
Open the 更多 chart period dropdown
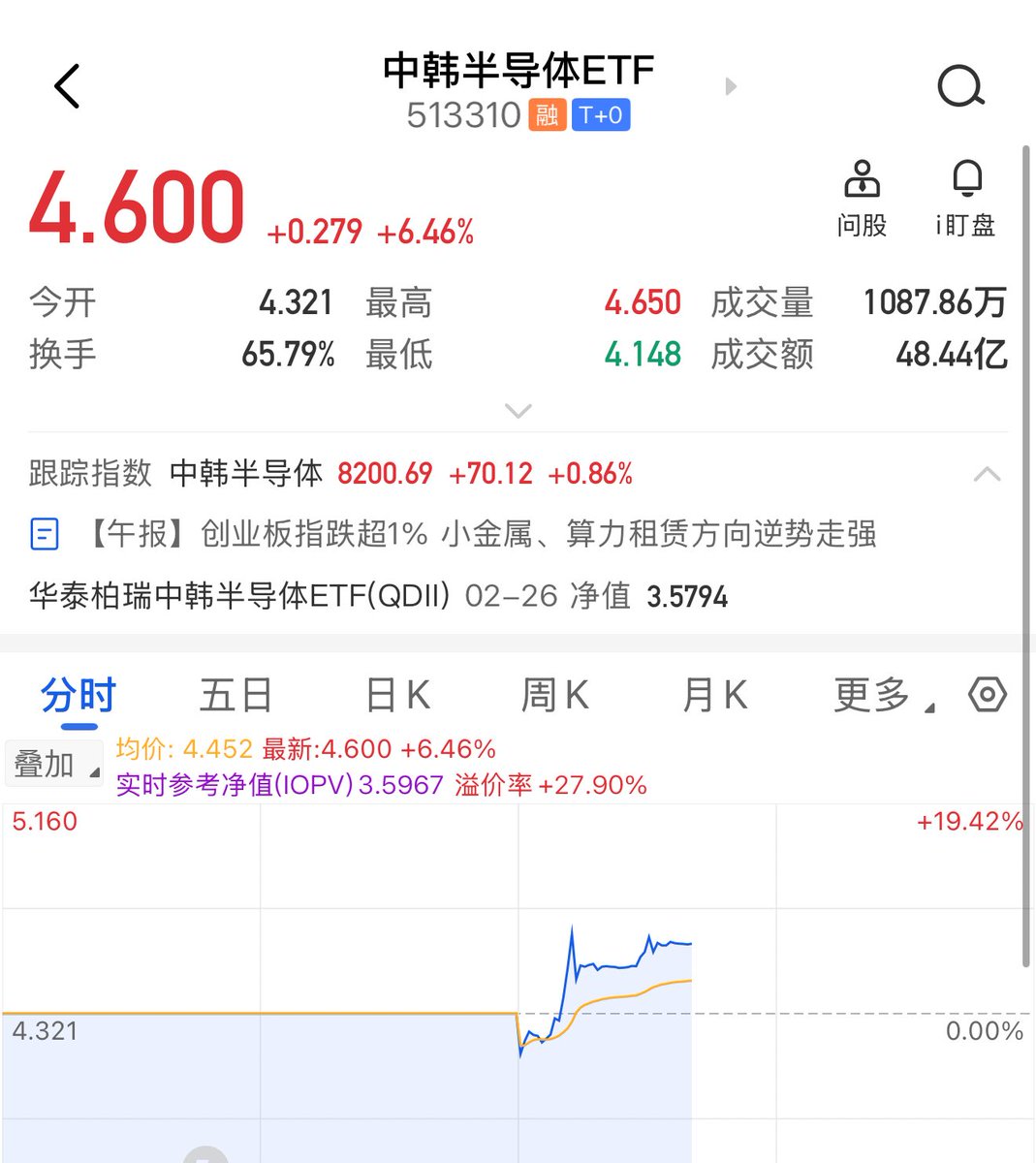tap(882, 696)
